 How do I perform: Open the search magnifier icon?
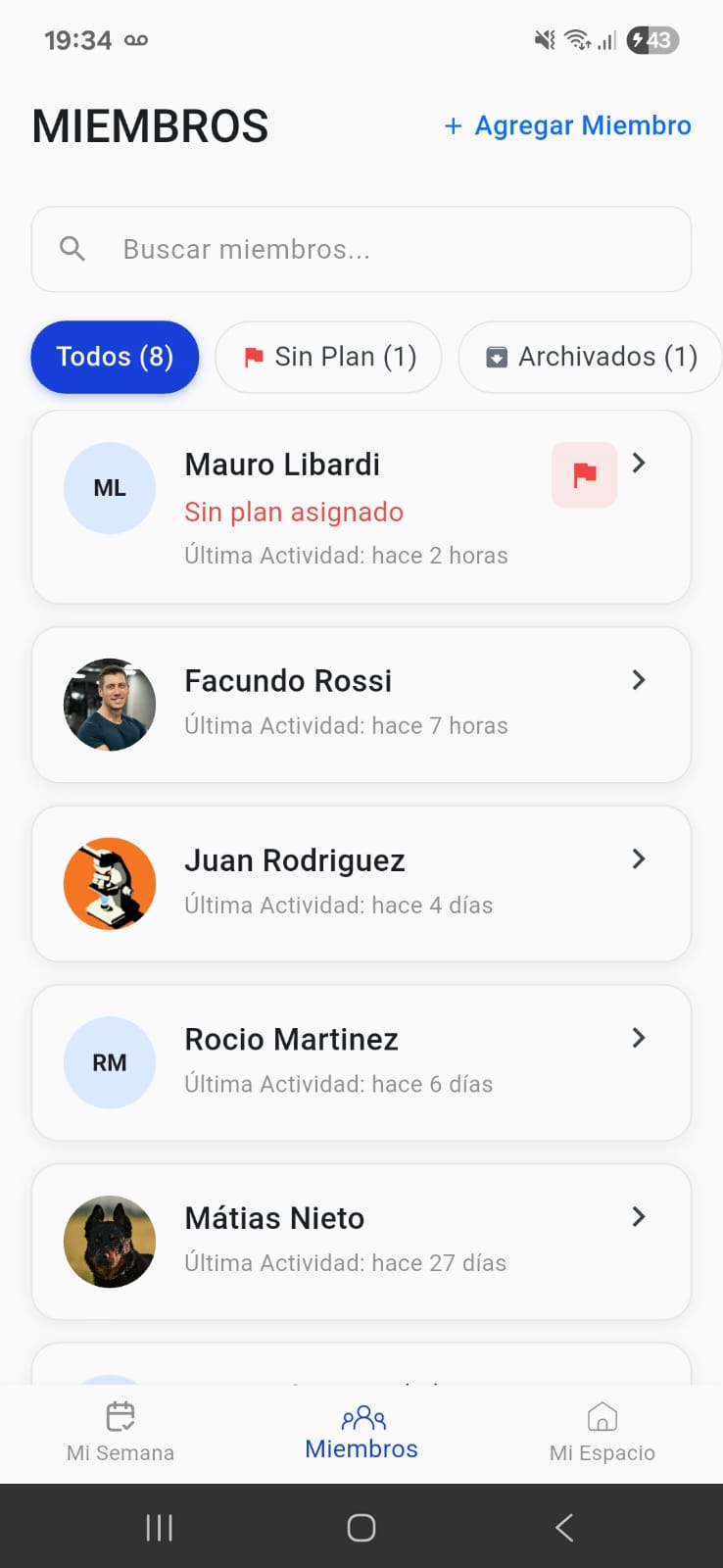click(72, 249)
